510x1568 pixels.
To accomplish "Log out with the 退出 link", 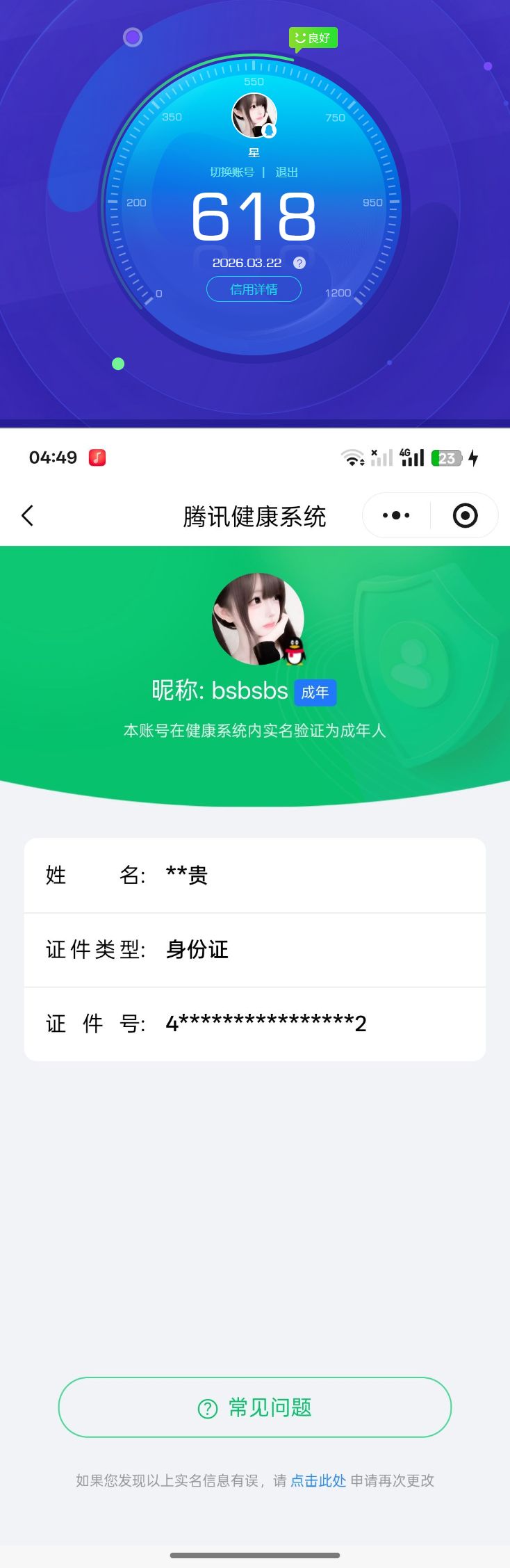I will [x=286, y=172].
